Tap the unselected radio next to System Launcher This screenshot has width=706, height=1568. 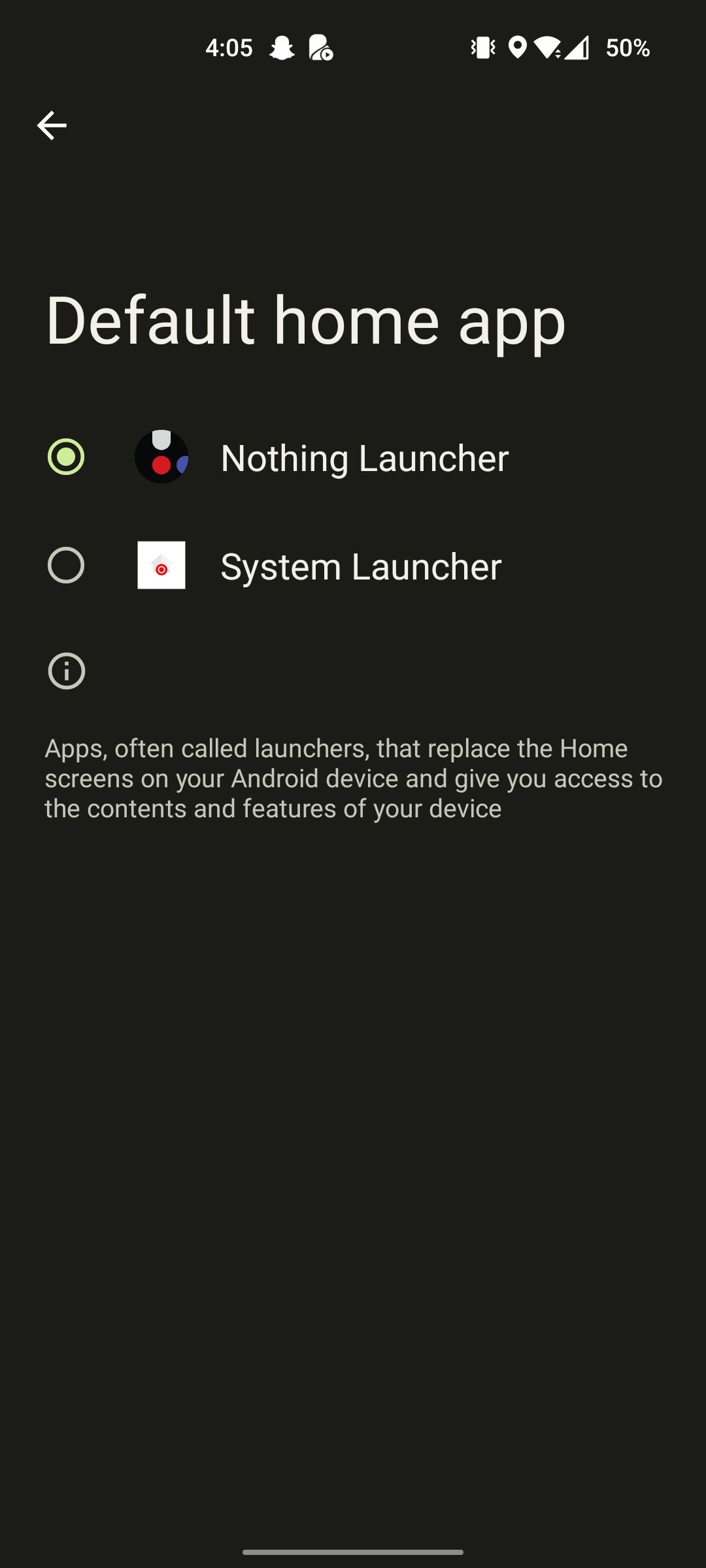coord(66,566)
